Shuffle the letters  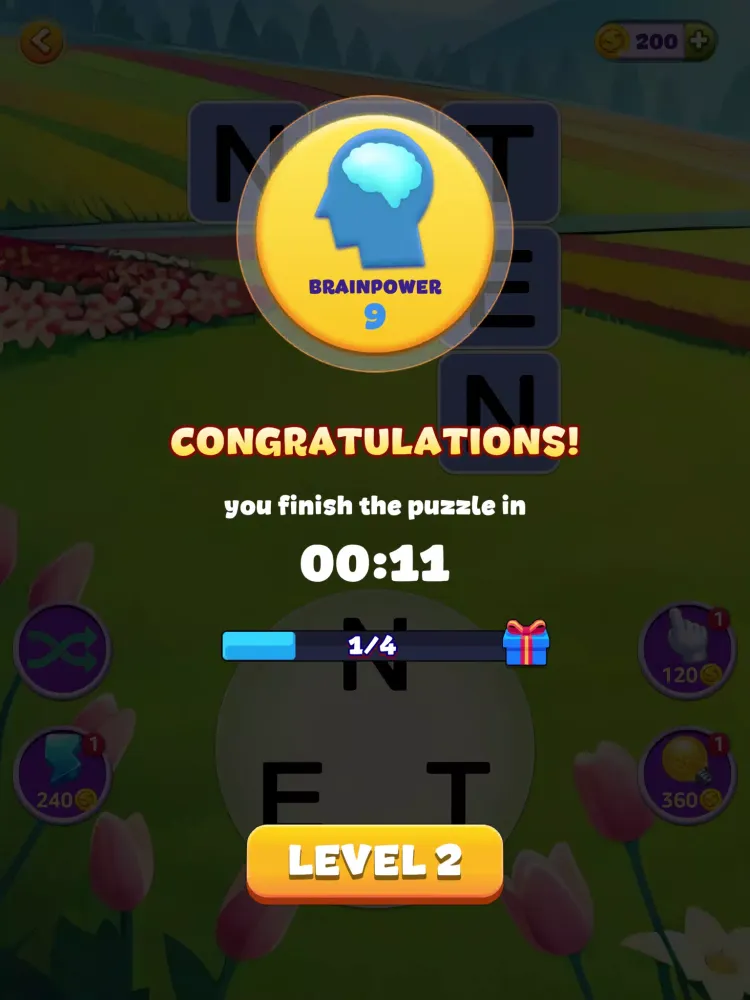62,651
